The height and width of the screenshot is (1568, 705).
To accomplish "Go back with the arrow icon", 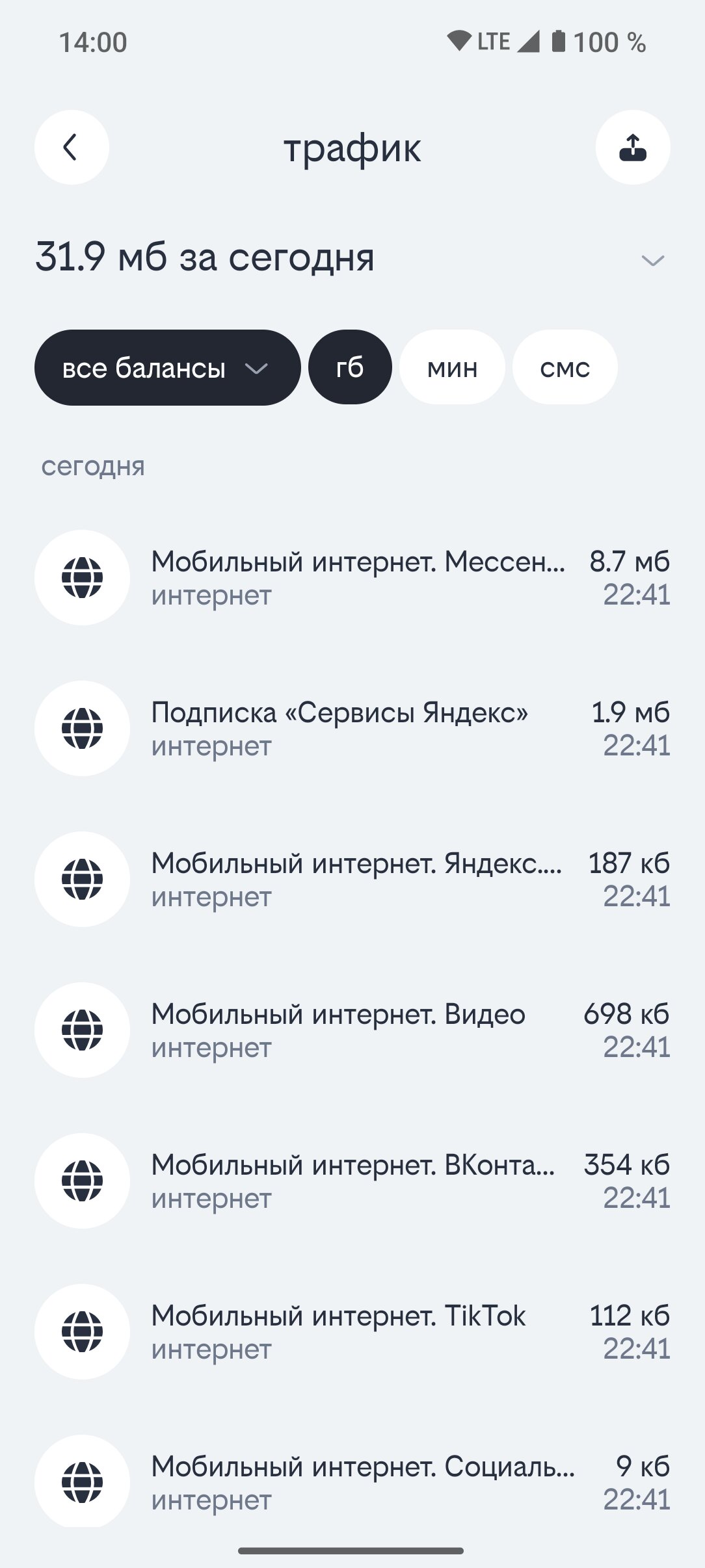I will (x=72, y=147).
